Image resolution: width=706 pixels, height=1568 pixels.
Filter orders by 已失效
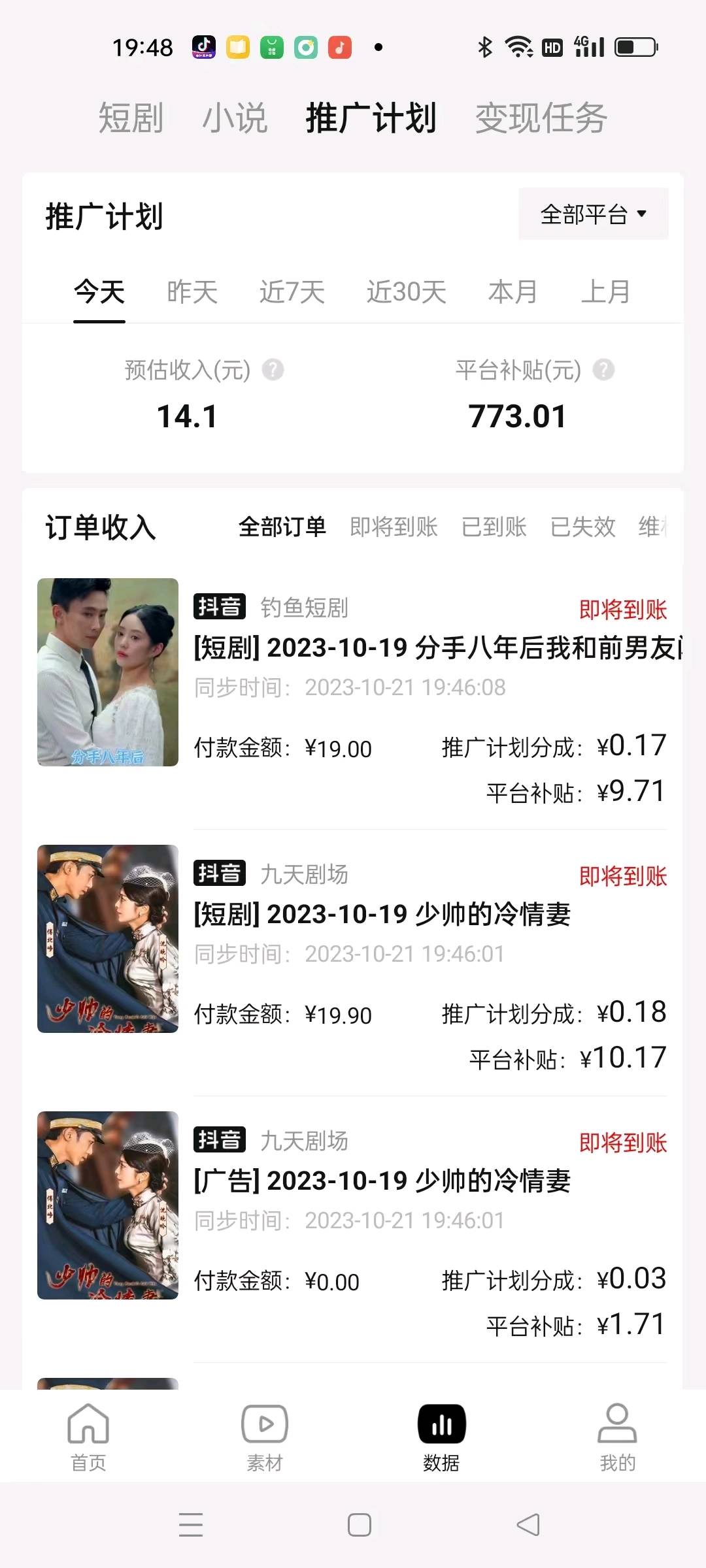point(583,527)
